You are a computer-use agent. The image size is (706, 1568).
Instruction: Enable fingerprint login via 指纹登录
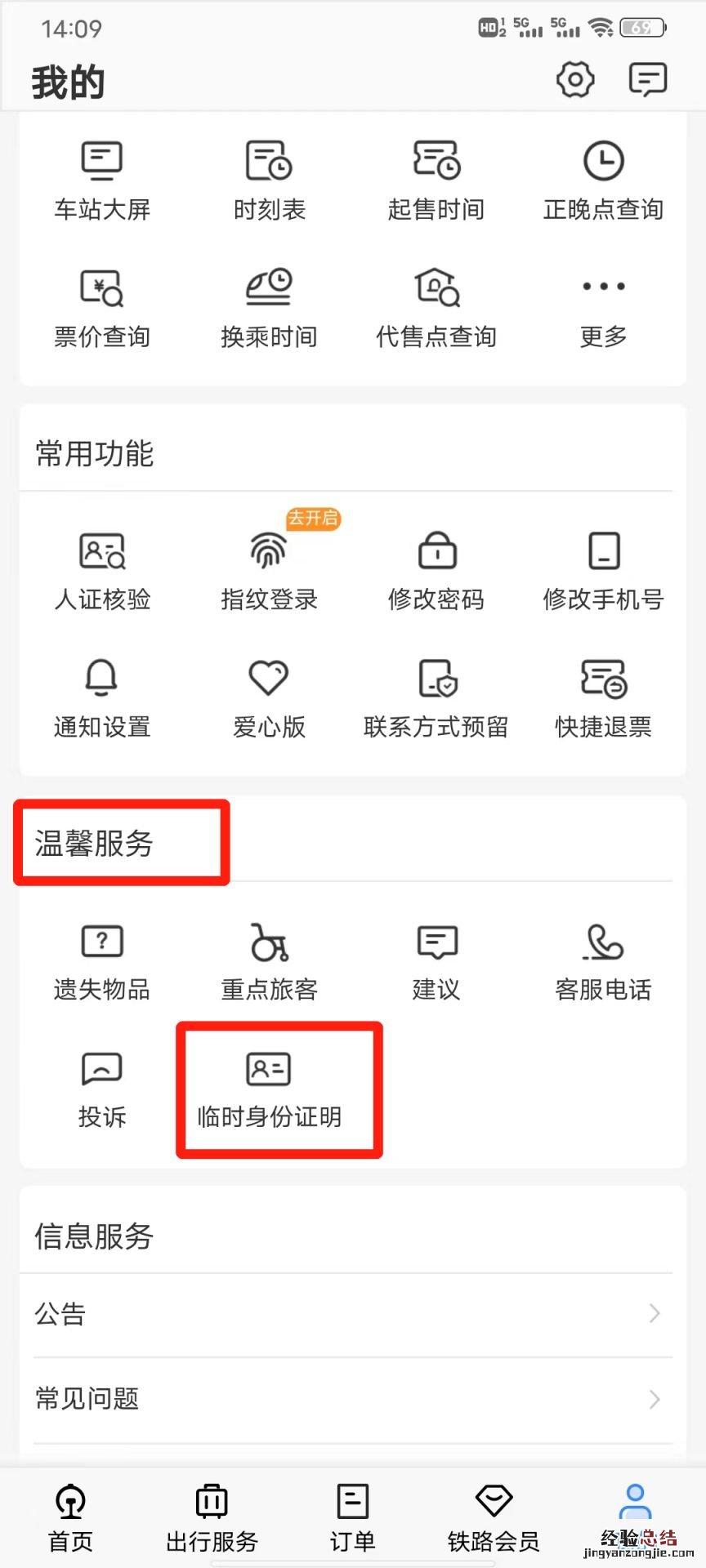click(x=268, y=569)
